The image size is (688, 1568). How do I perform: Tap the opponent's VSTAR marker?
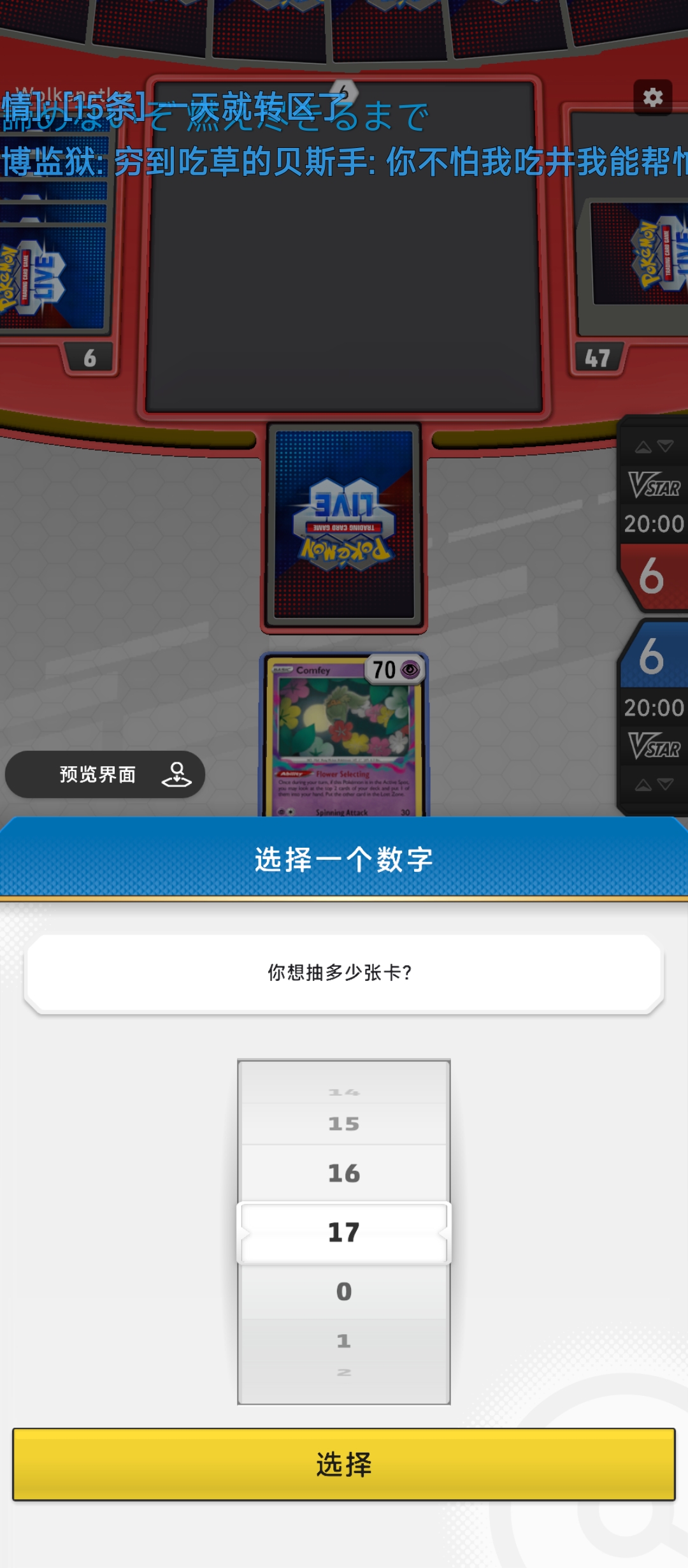(x=654, y=486)
